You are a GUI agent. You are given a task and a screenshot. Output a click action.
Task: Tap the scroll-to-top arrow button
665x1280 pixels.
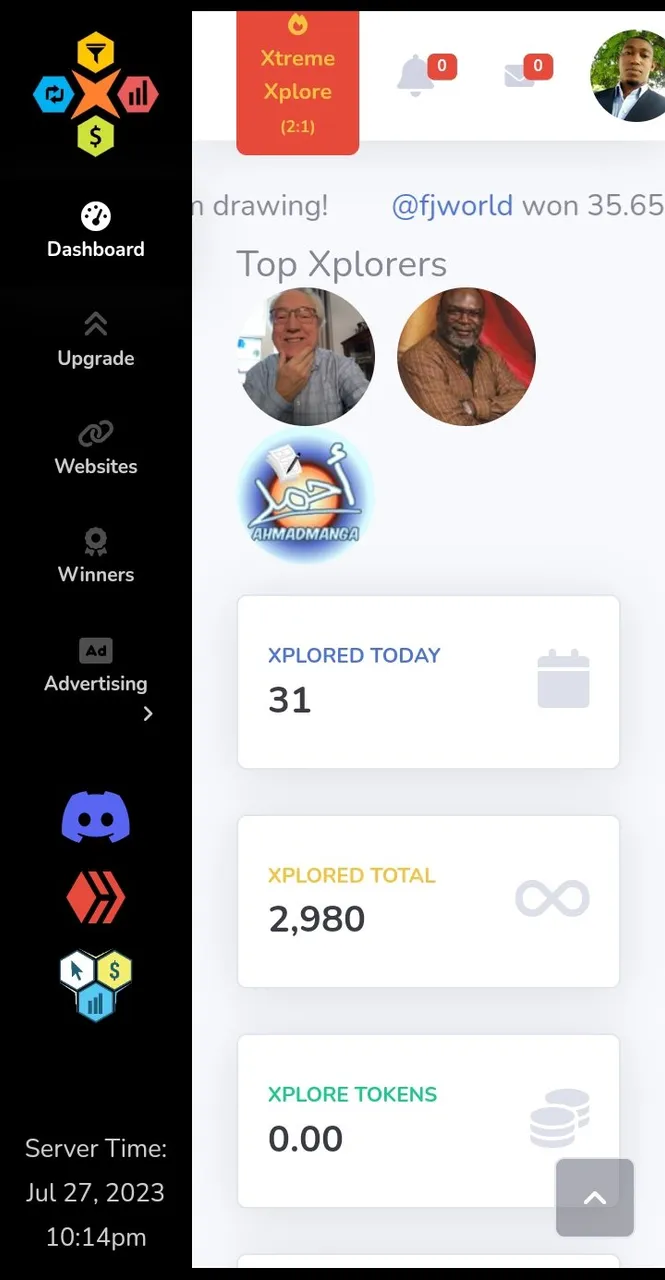(595, 1197)
